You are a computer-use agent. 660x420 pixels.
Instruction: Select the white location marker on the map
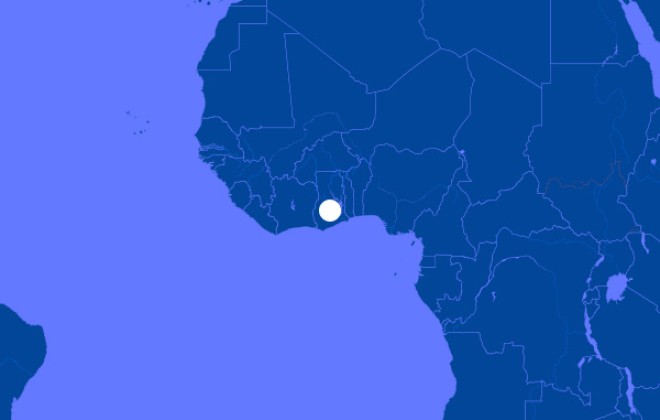(x=329, y=210)
